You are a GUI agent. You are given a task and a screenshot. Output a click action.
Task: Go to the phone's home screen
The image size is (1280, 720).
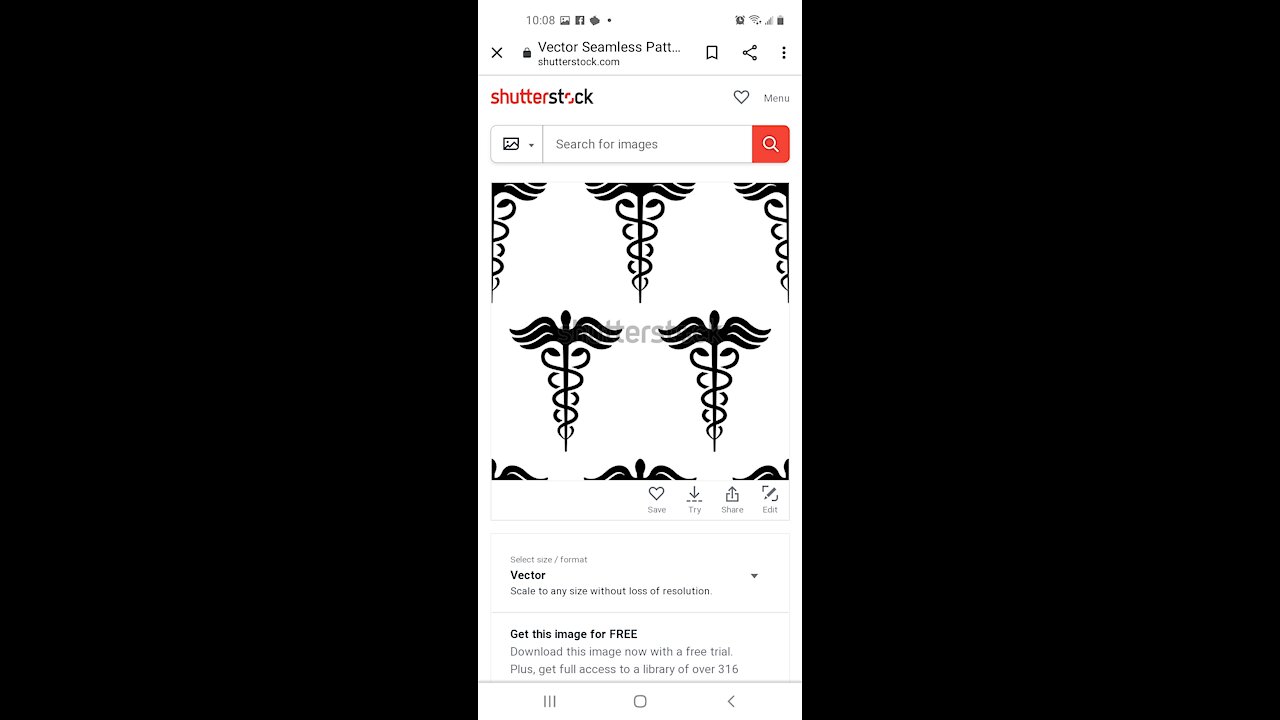click(640, 701)
